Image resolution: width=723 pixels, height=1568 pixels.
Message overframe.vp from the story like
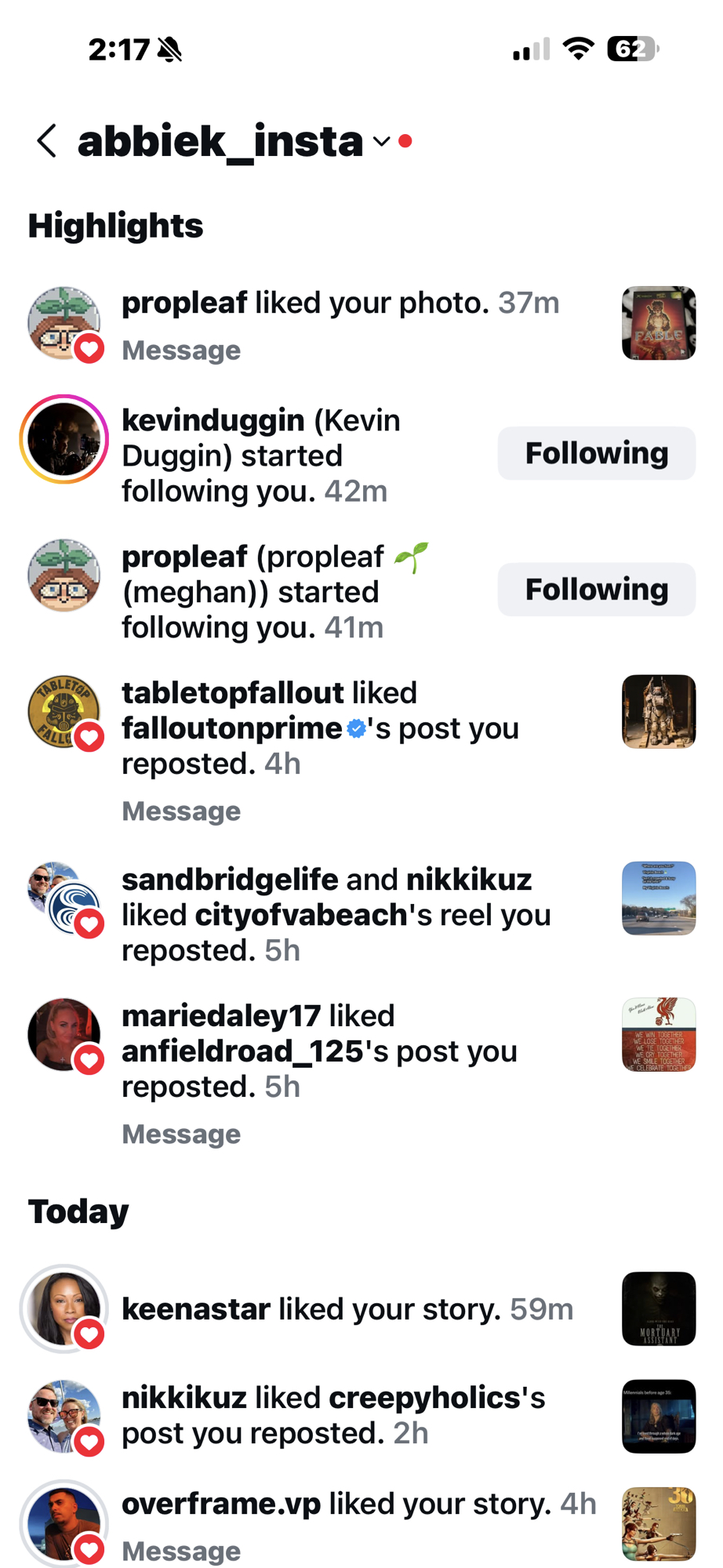click(181, 1551)
